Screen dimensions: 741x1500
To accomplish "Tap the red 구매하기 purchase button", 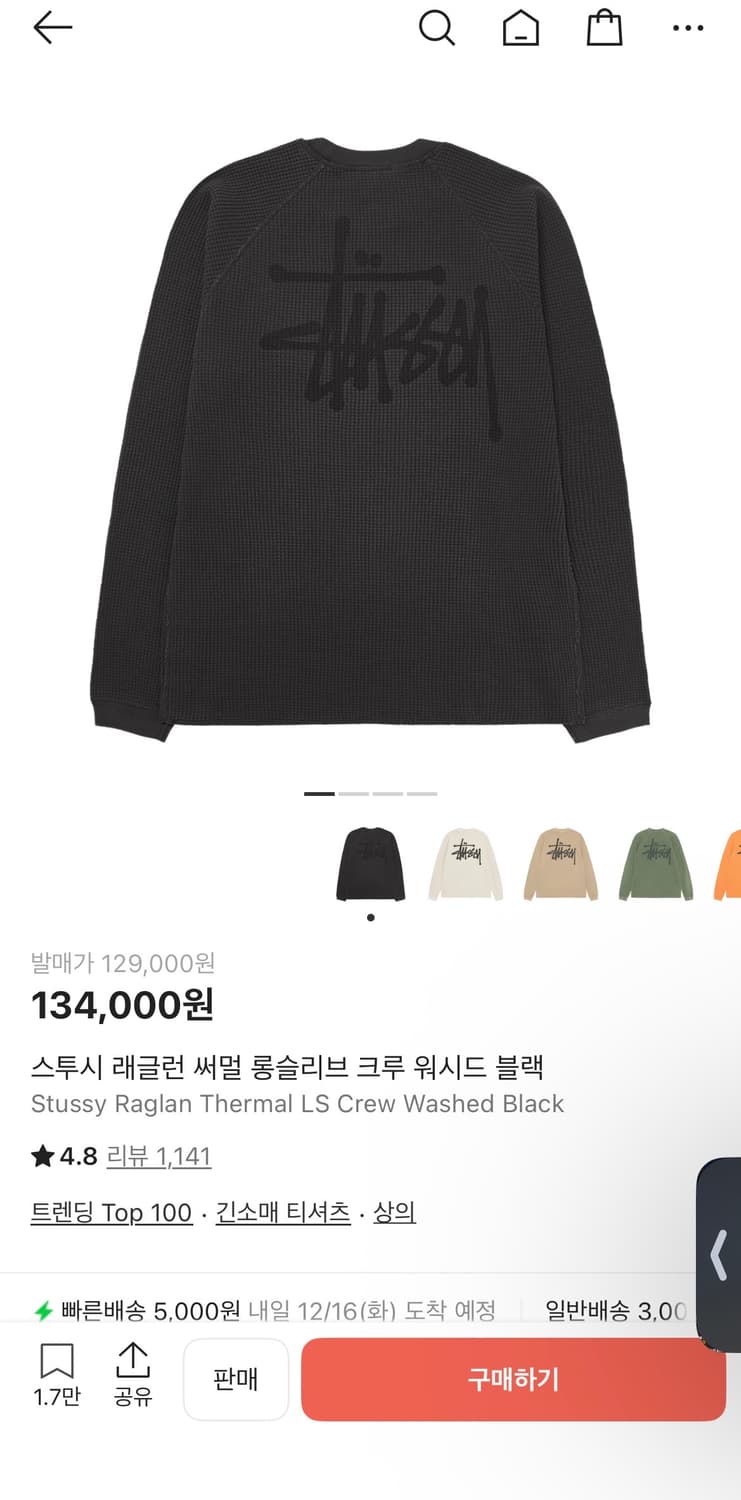I will tap(513, 1380).
